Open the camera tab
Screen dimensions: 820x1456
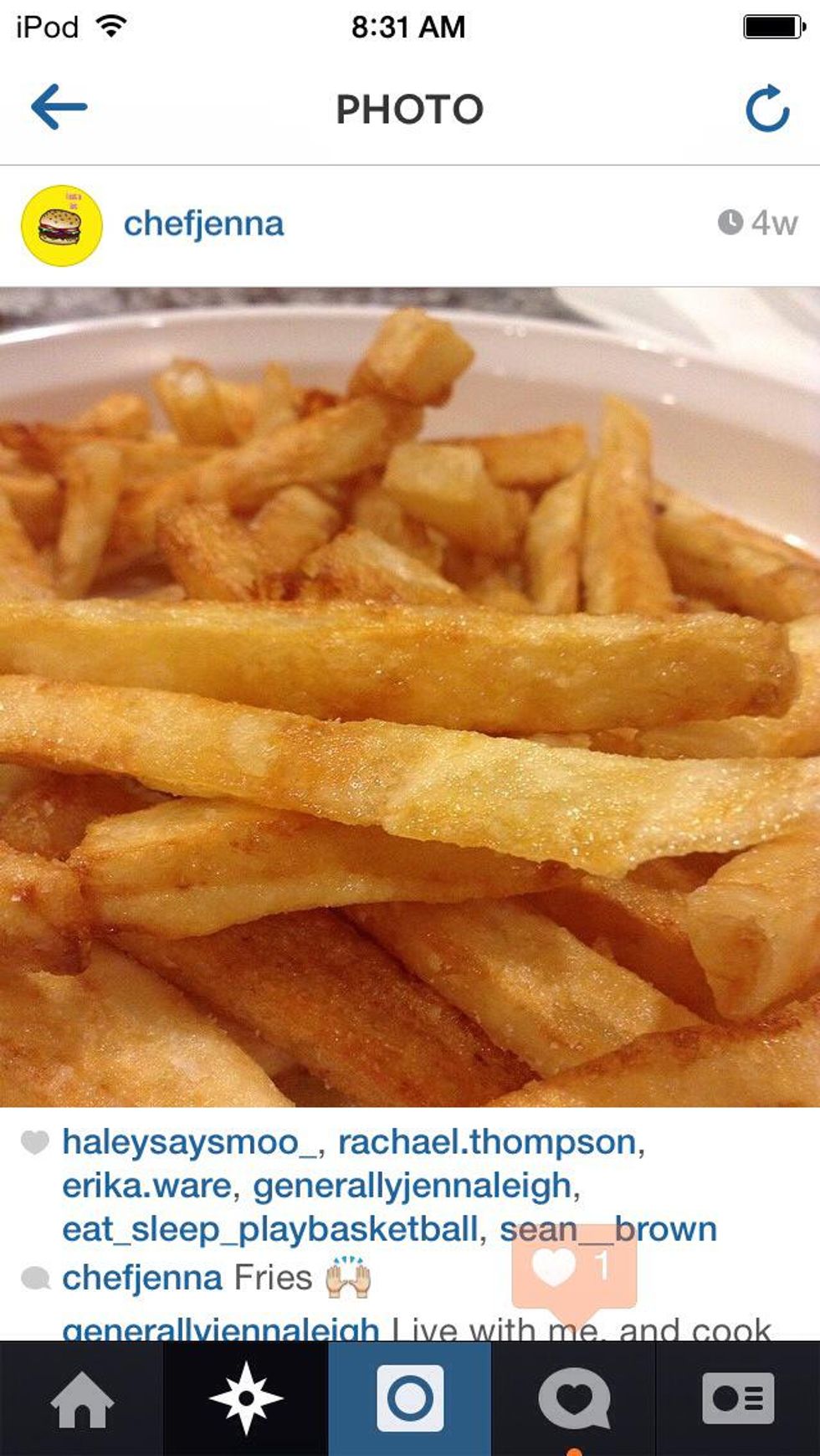coord(409,1398)
